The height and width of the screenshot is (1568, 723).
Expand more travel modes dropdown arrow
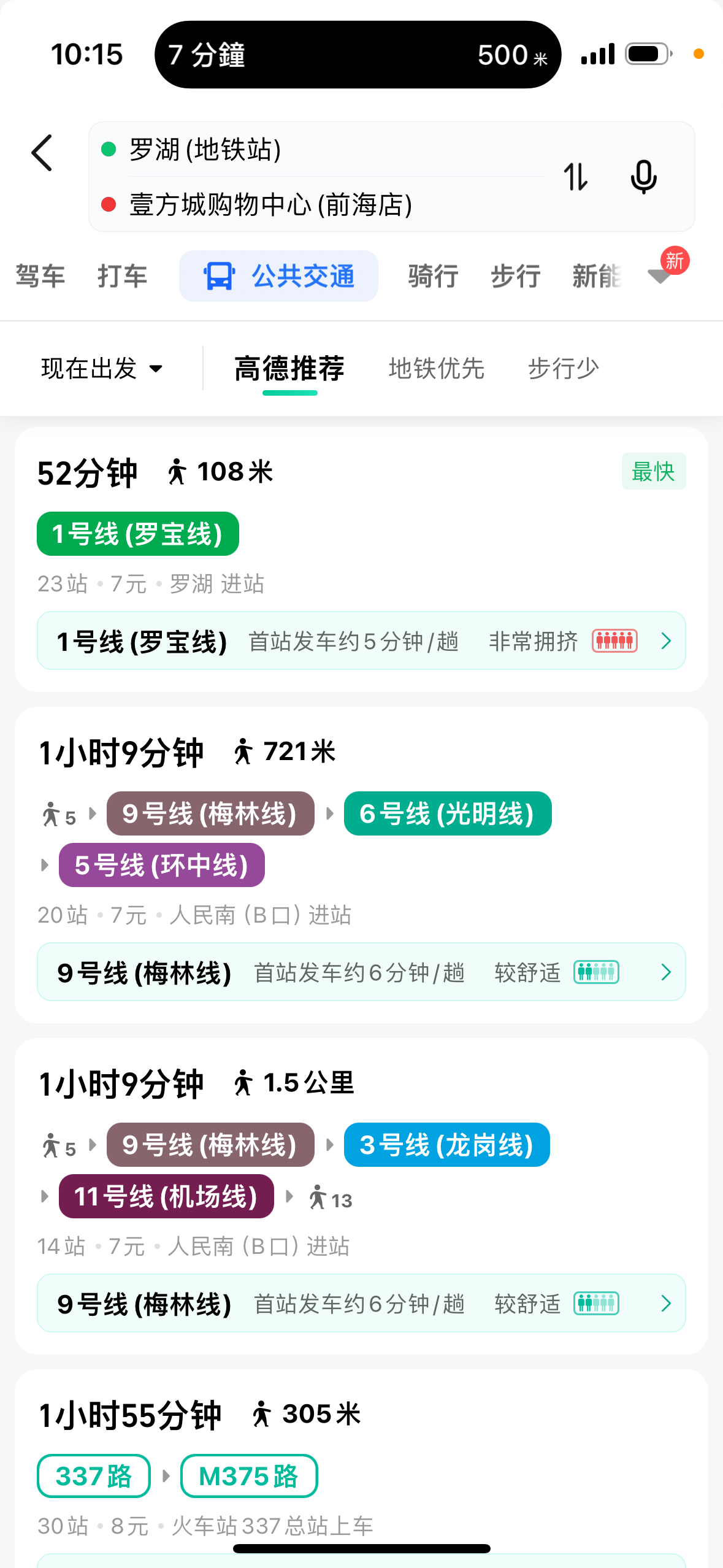pos(659,276)
